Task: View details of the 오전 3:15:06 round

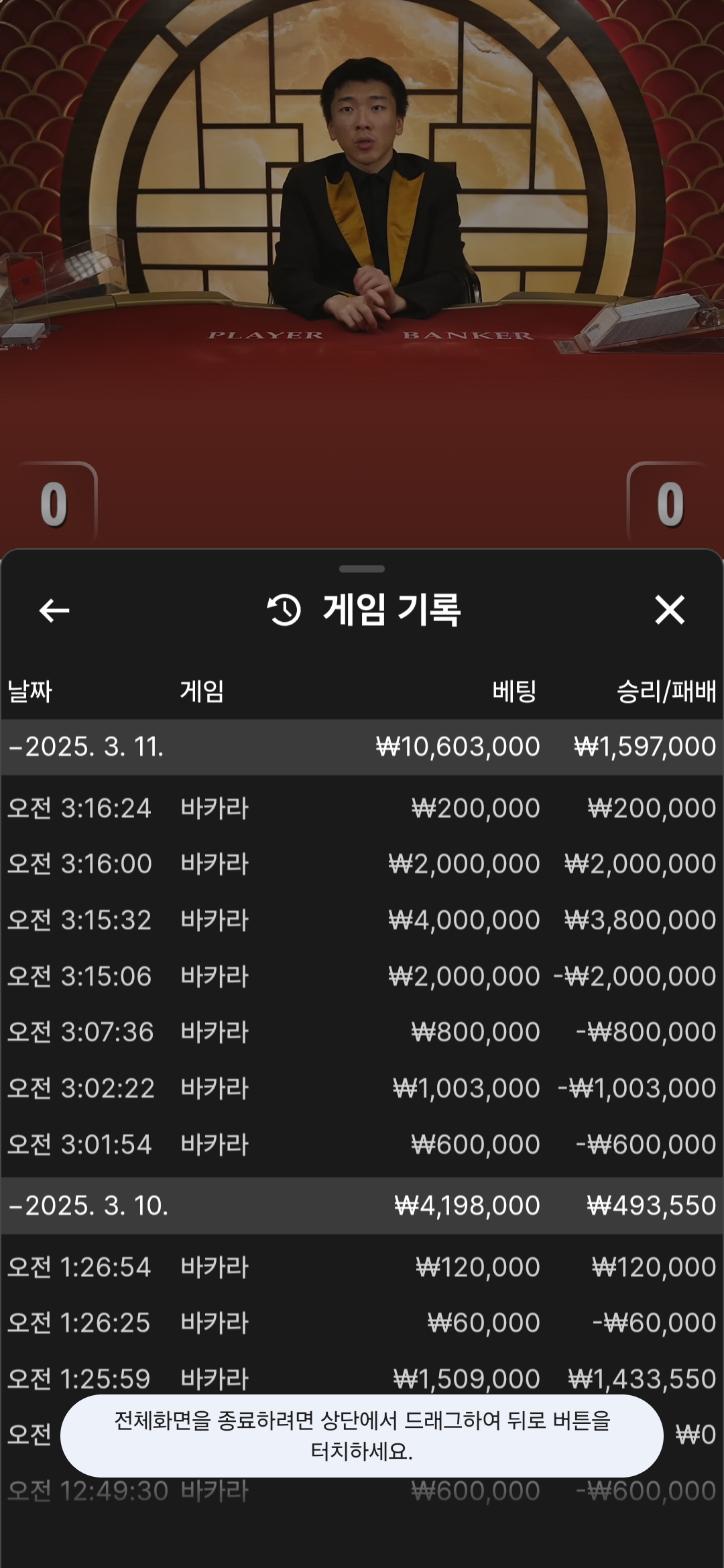Action: 362,976
